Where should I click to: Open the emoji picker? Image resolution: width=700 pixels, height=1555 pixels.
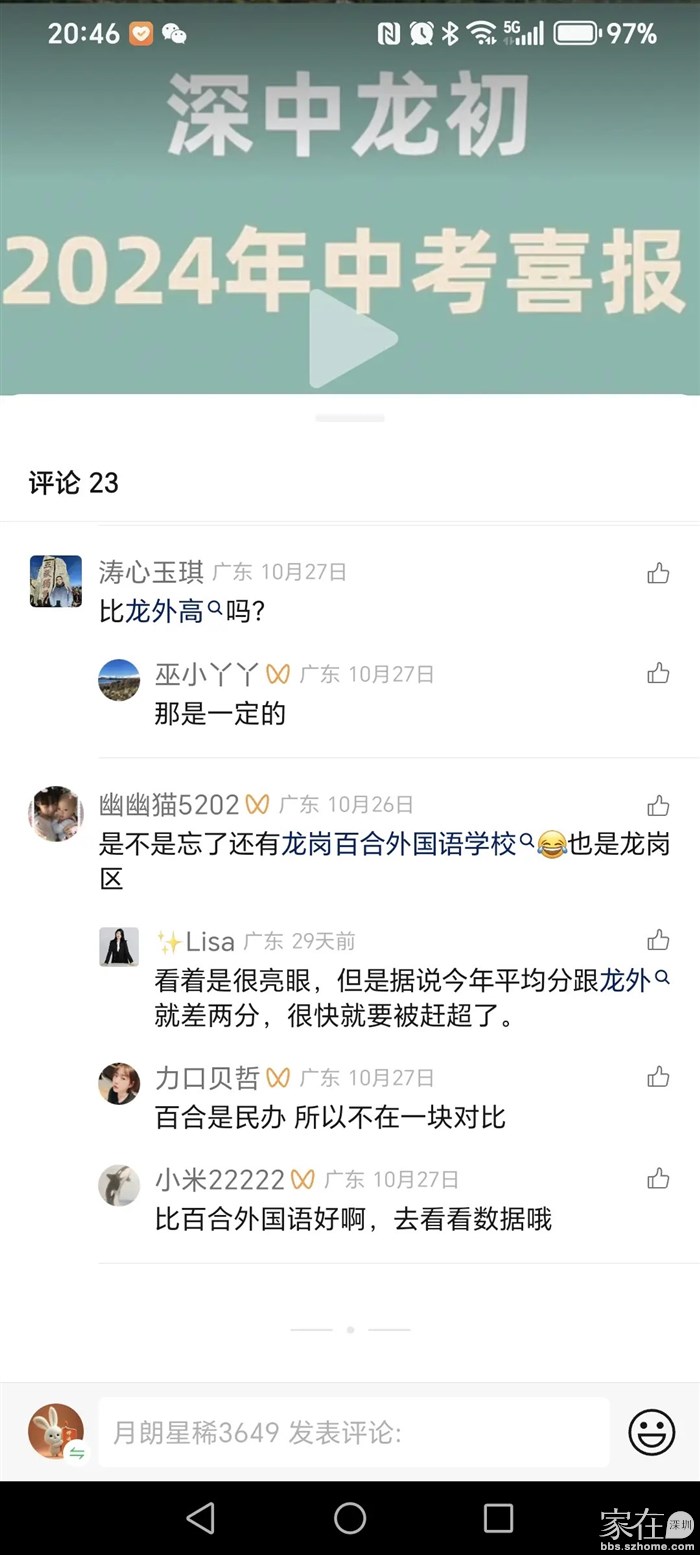click(x=651, y=1432)
